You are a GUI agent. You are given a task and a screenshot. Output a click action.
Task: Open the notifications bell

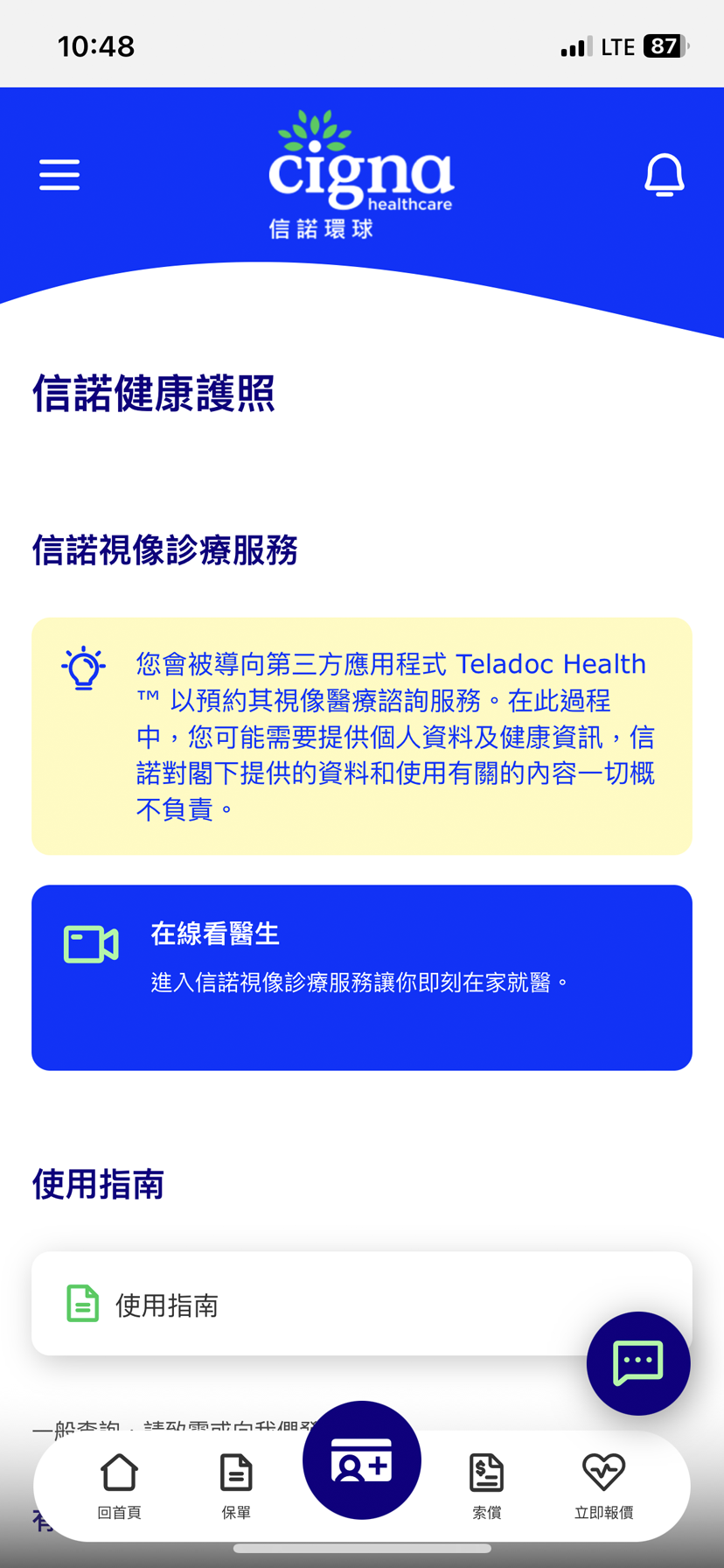664,175
